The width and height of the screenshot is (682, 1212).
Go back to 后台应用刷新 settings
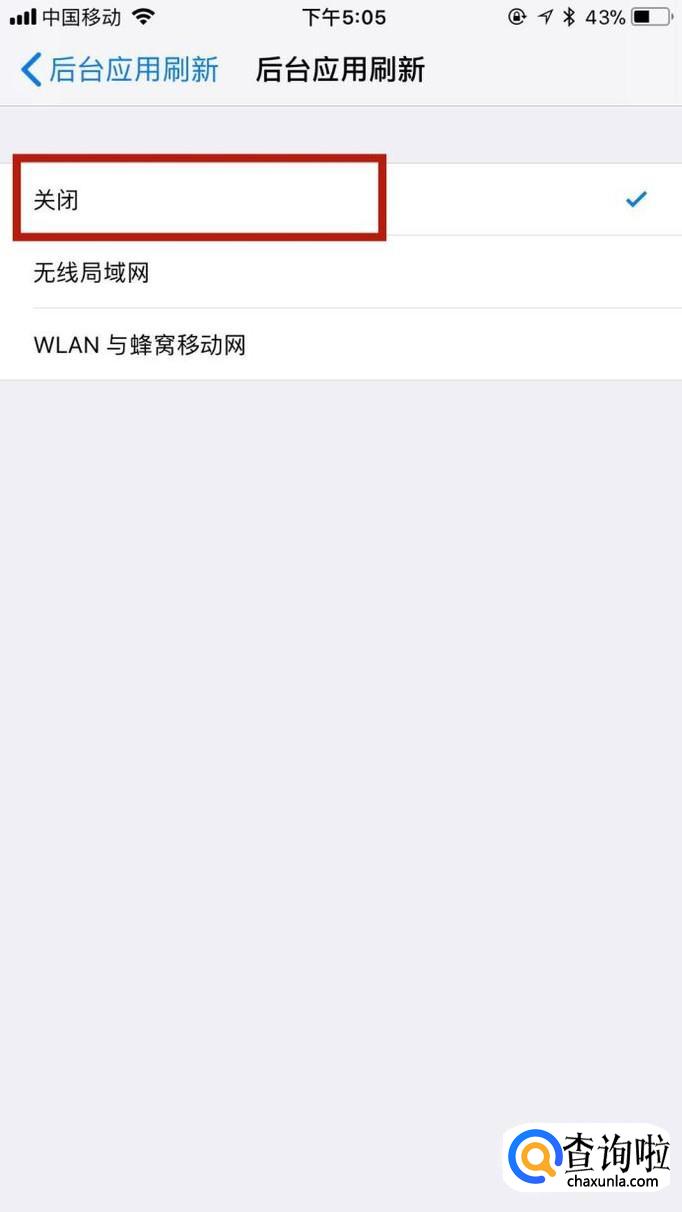click(x=118, y=70)
